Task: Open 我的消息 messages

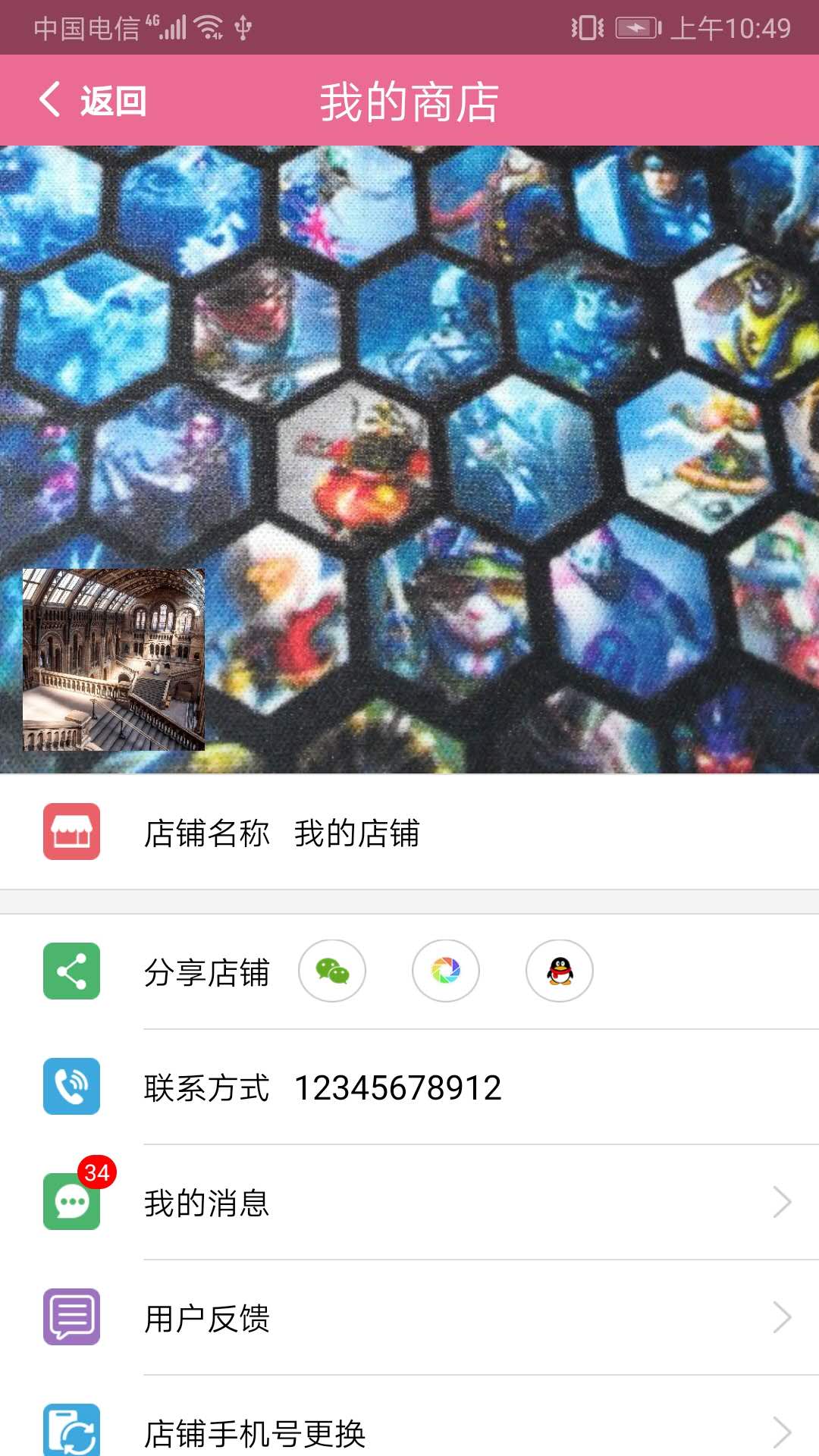Action: click(x=409, y=1203)
